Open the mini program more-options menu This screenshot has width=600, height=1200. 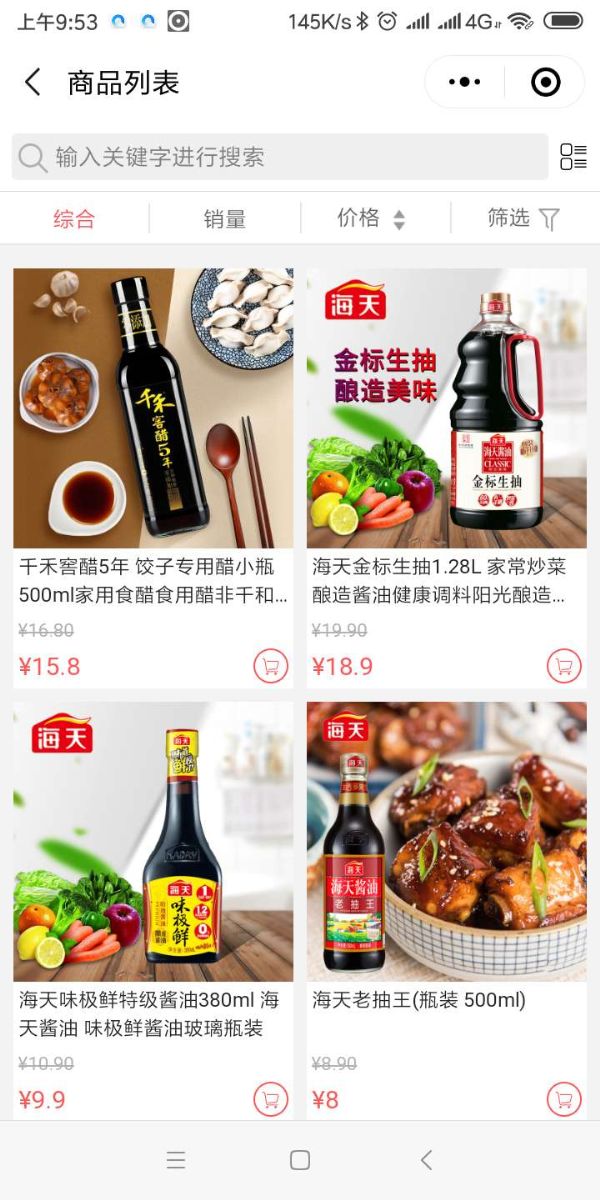[x=464, y=82]
